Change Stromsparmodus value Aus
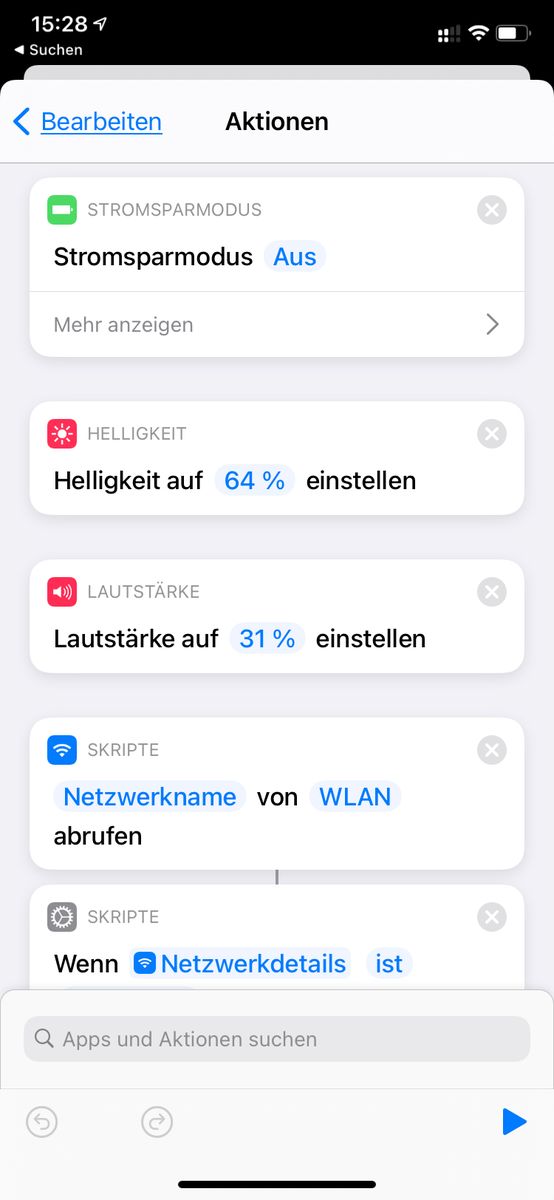 (x=295, y=257)
